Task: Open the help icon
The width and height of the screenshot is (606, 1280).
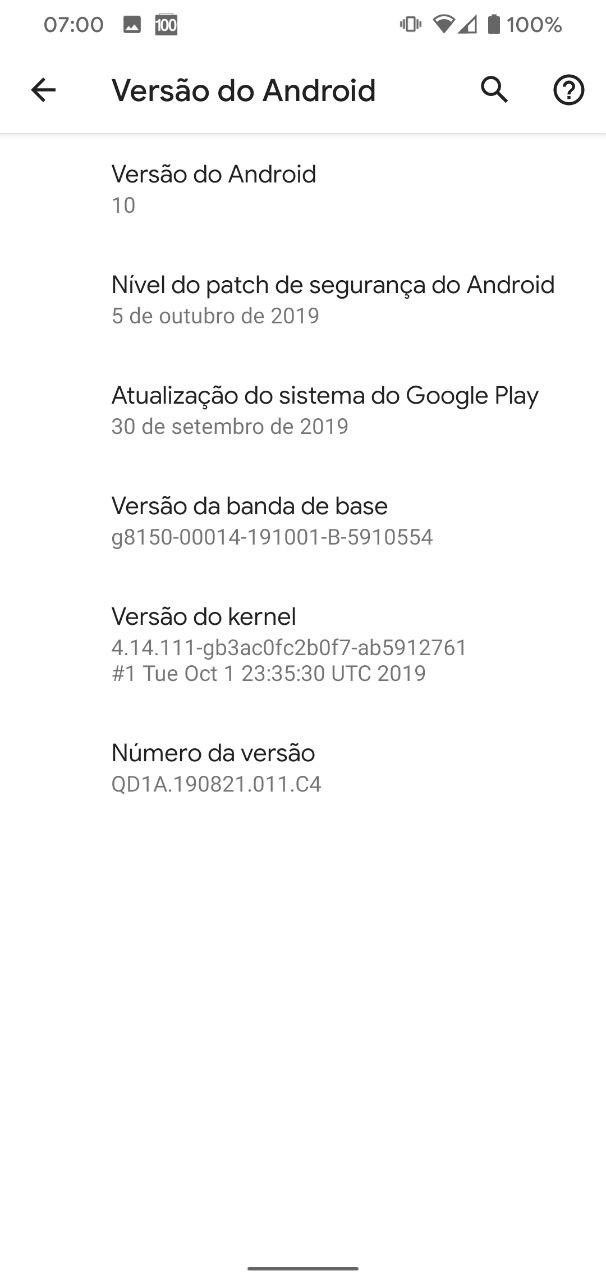Action: pyautogui.click(x=568, y=90)
